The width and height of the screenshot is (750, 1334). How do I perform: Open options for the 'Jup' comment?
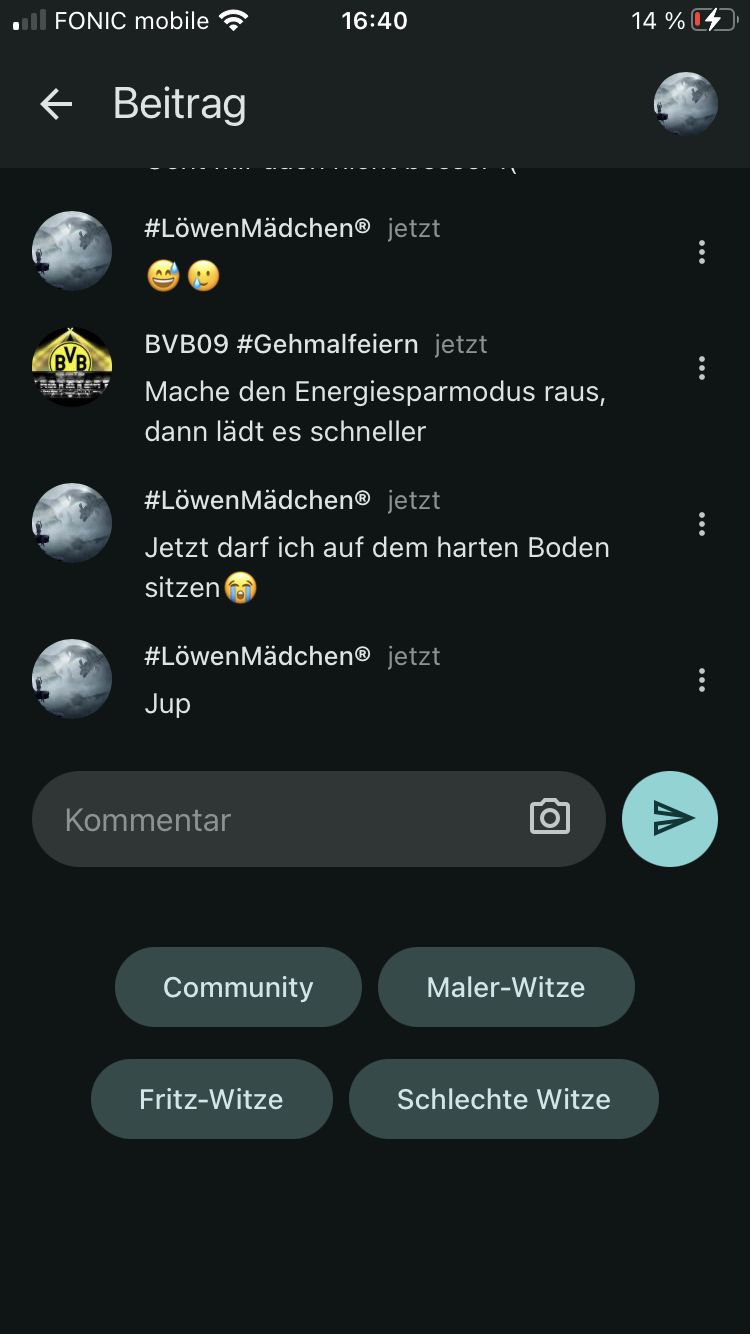point(702,680)
